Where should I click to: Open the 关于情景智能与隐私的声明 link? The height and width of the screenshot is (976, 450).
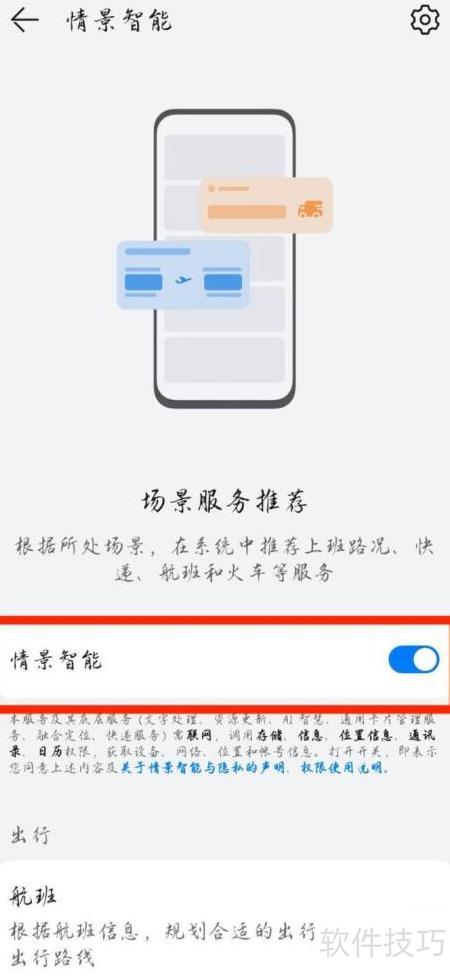[x=203, y=767]
